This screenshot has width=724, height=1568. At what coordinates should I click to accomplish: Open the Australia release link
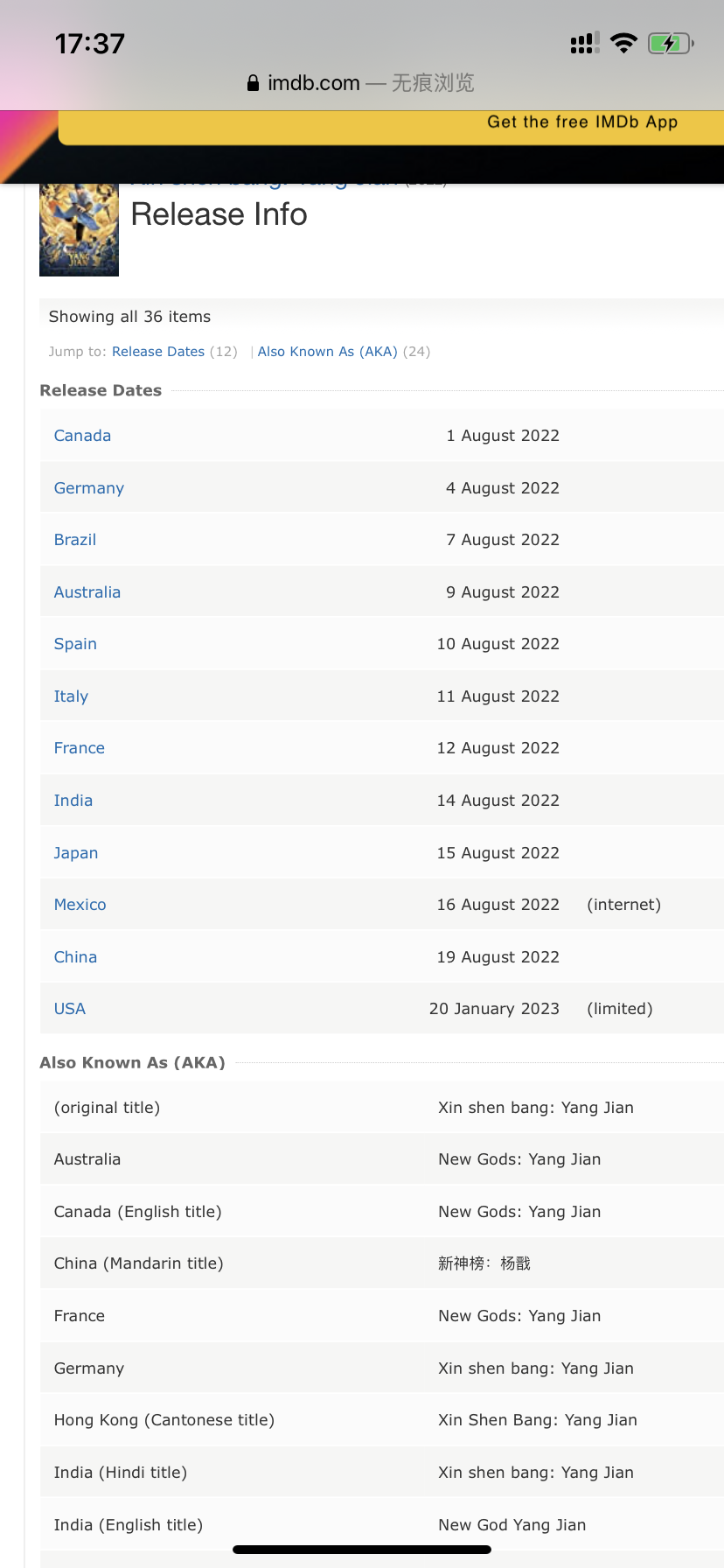tap(87, 592)
